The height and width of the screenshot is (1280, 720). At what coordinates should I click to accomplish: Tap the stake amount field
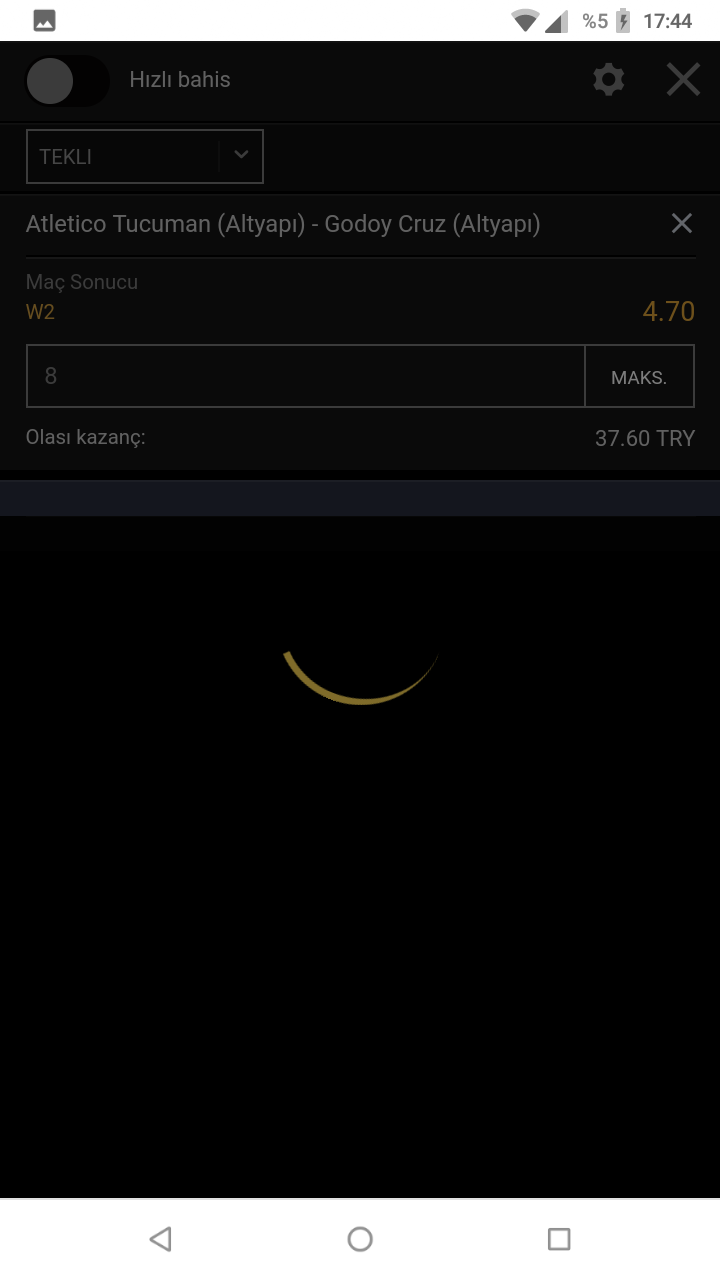pyautogui.click(x=305, y=376)
